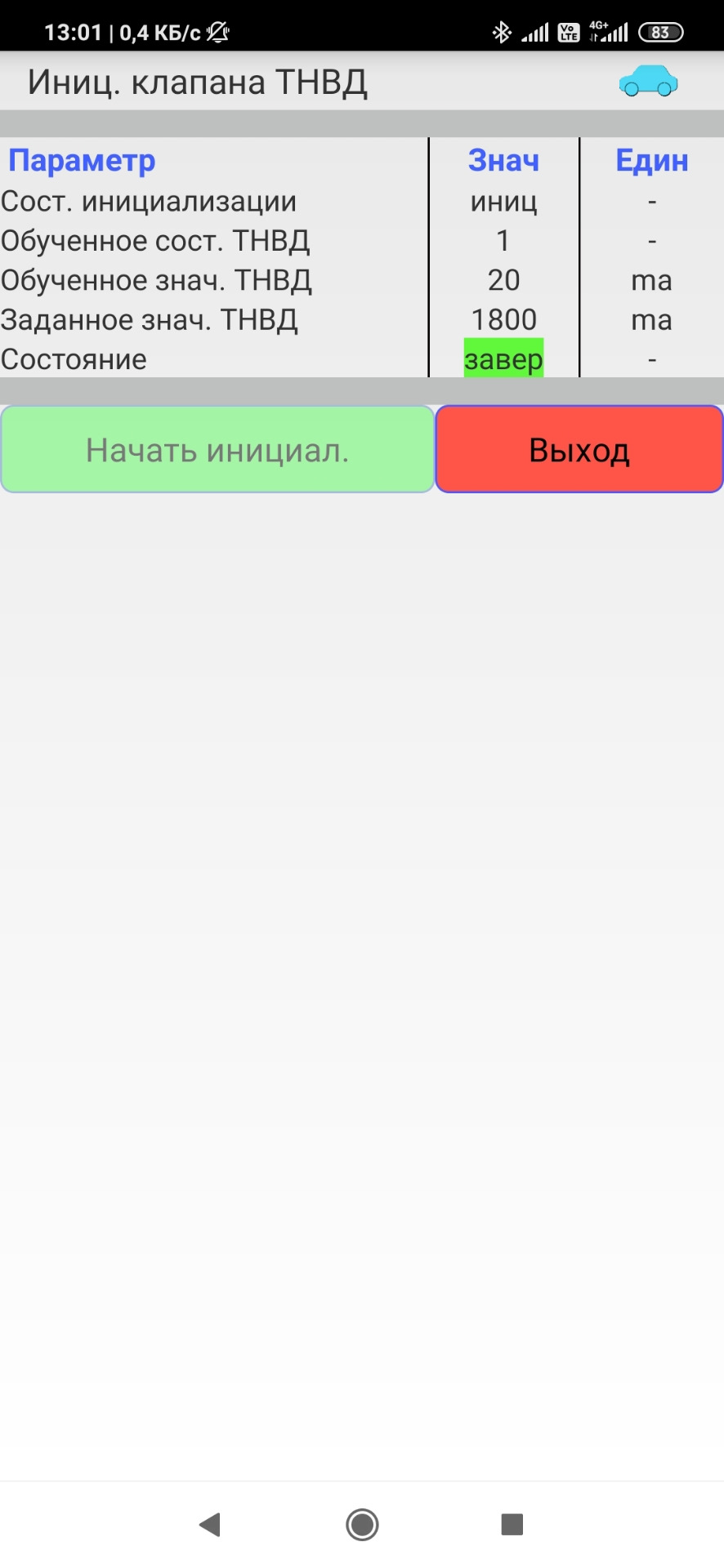Image resolution: width=724 pixels, height=1568 pixels.
Task: Go back using the system back button
Action: [x=211, y=1524]
